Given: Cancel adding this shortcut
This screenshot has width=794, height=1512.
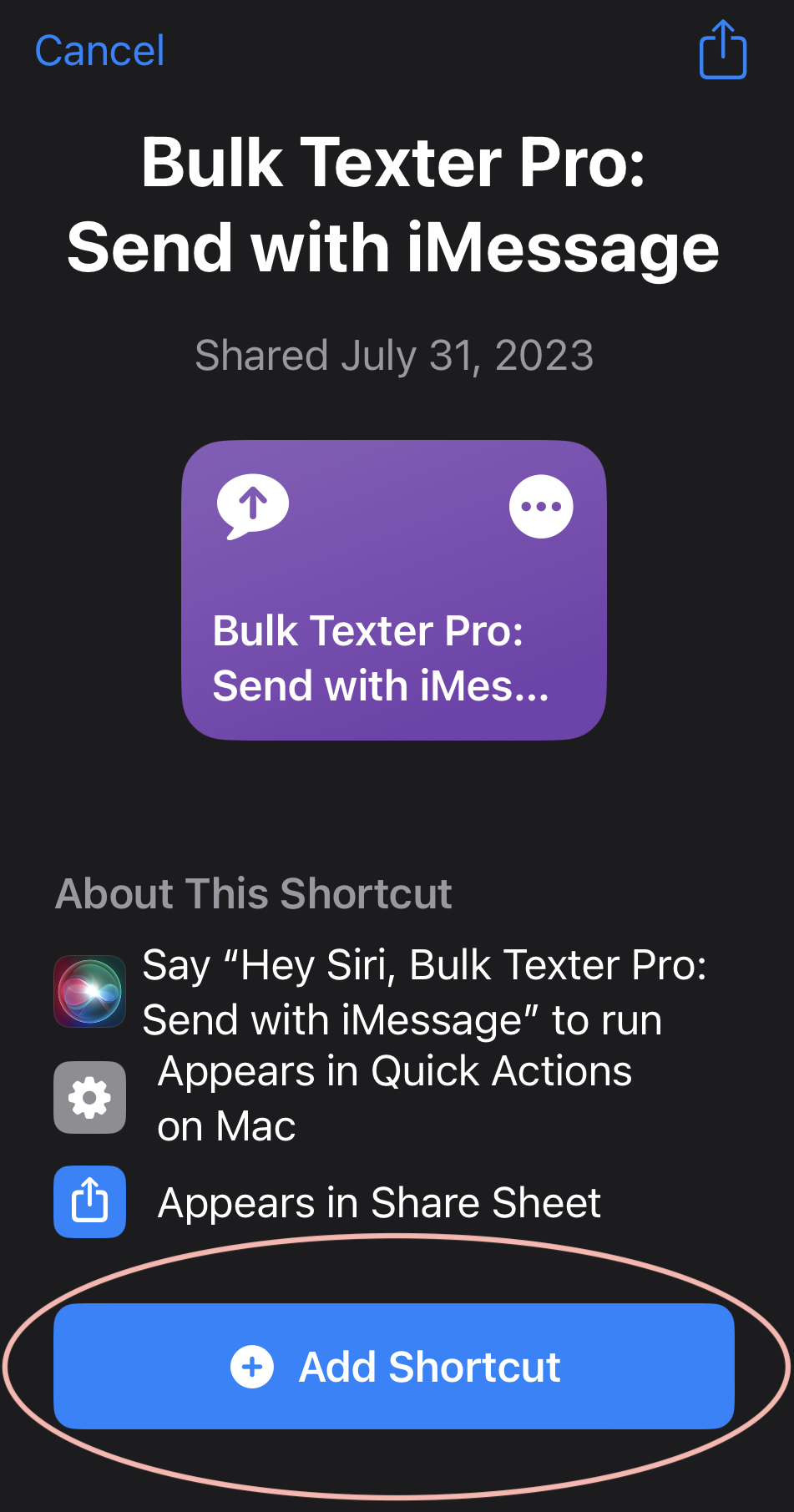Looking at the screenshot, I should coord(99,51).
